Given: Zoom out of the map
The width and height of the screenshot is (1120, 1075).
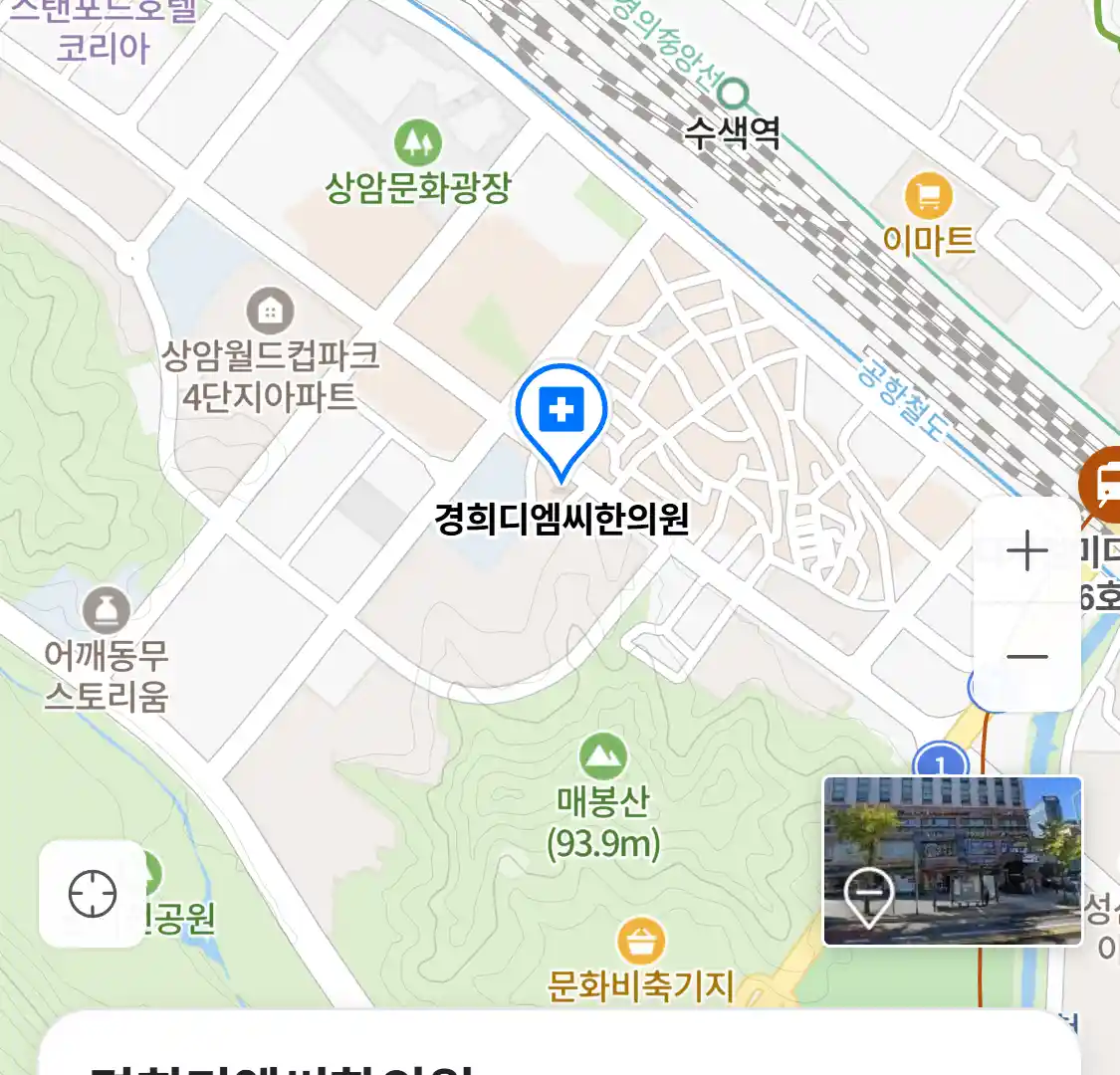Looking at the screenshot, I should coord(1026,657).
